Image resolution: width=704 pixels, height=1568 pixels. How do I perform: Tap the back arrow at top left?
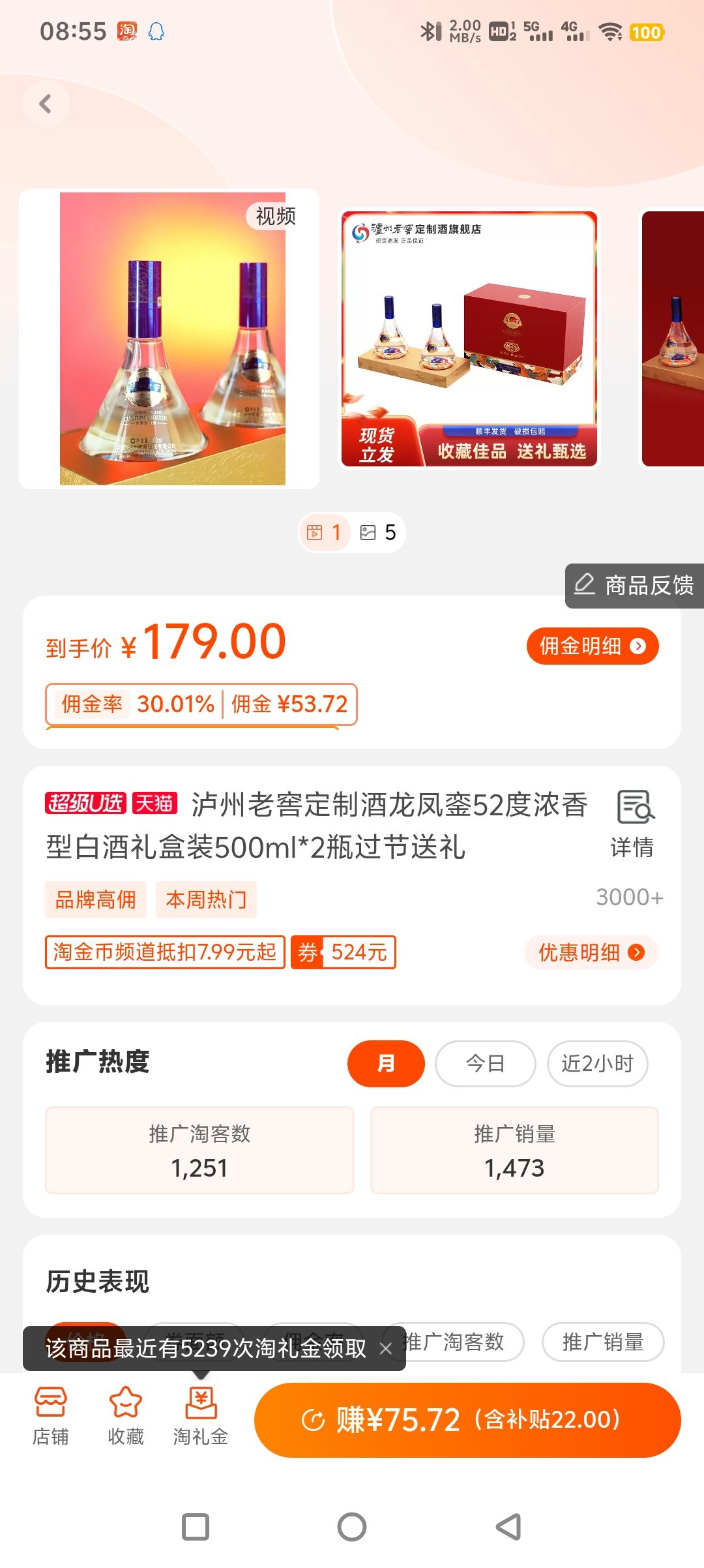[x=46, y=104]
